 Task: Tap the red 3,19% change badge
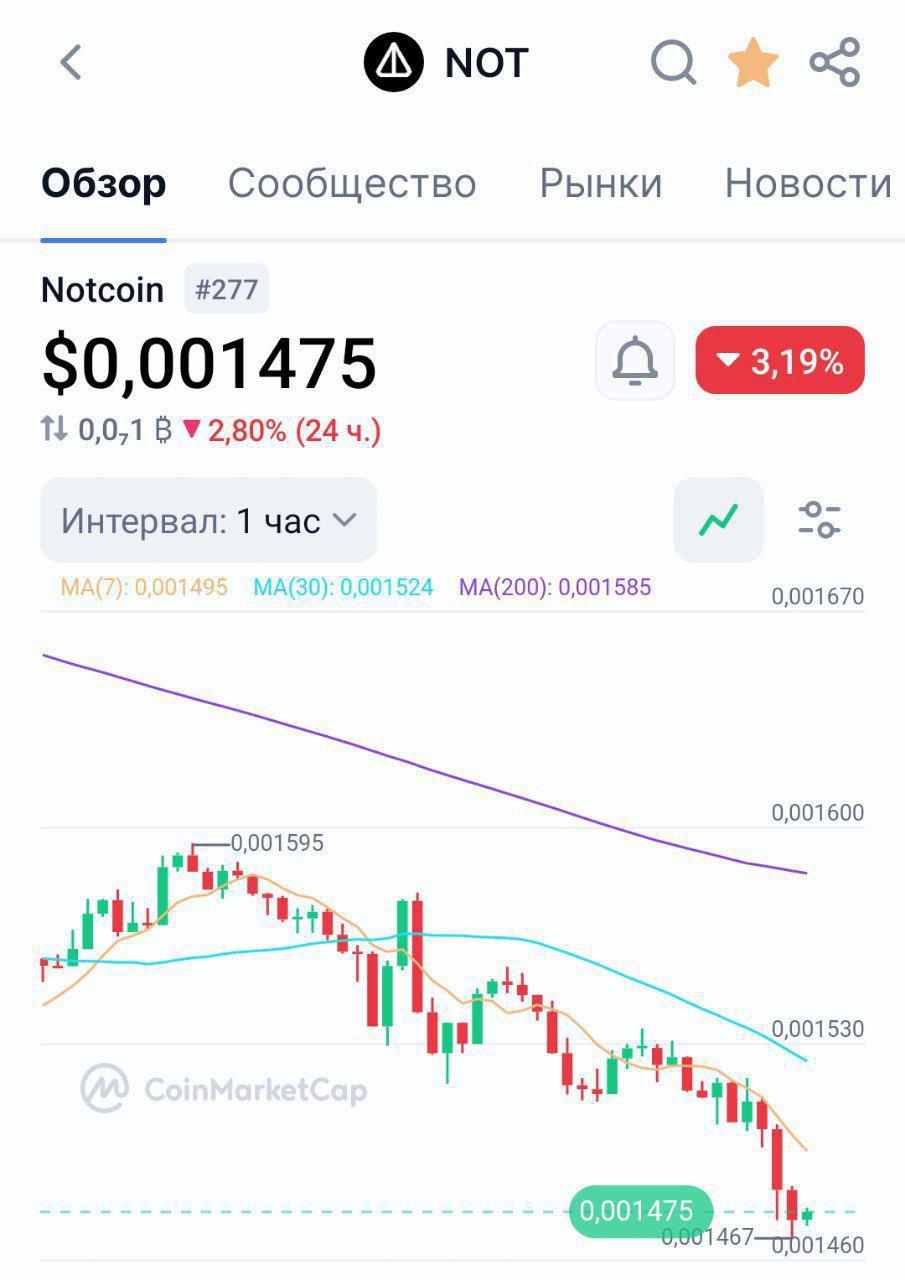pyautogui.click(x=779, y=360)
